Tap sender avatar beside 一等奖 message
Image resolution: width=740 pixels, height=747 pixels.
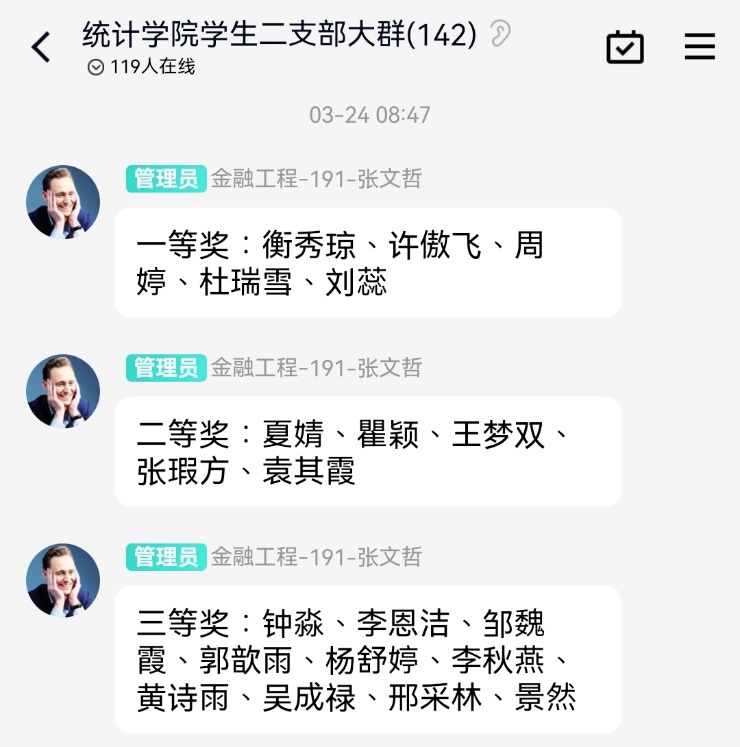pyautogui.click(x=63, y=202)
